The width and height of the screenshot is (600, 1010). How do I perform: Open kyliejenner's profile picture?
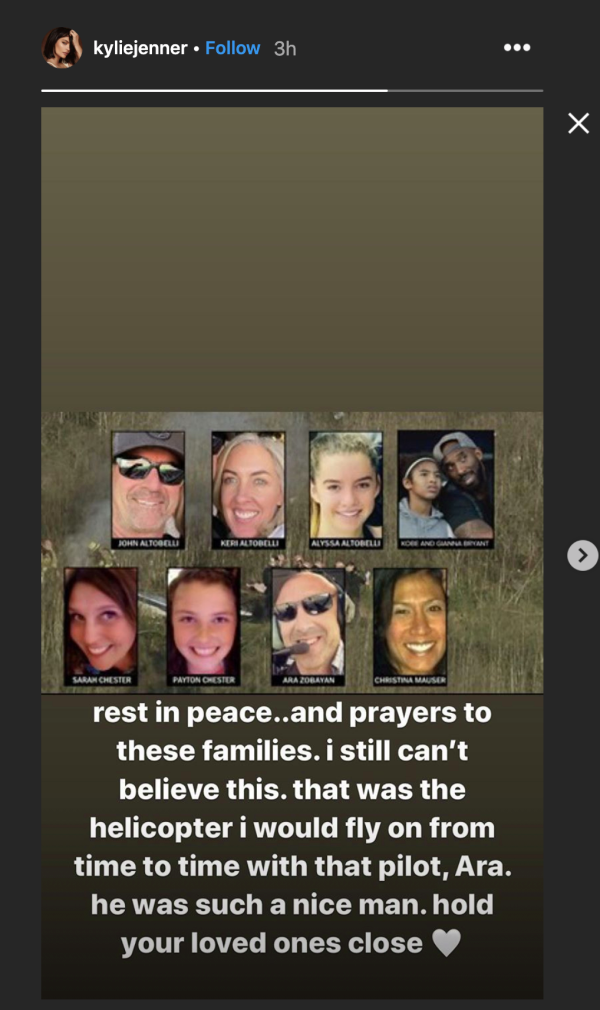[x=61, y=48]
